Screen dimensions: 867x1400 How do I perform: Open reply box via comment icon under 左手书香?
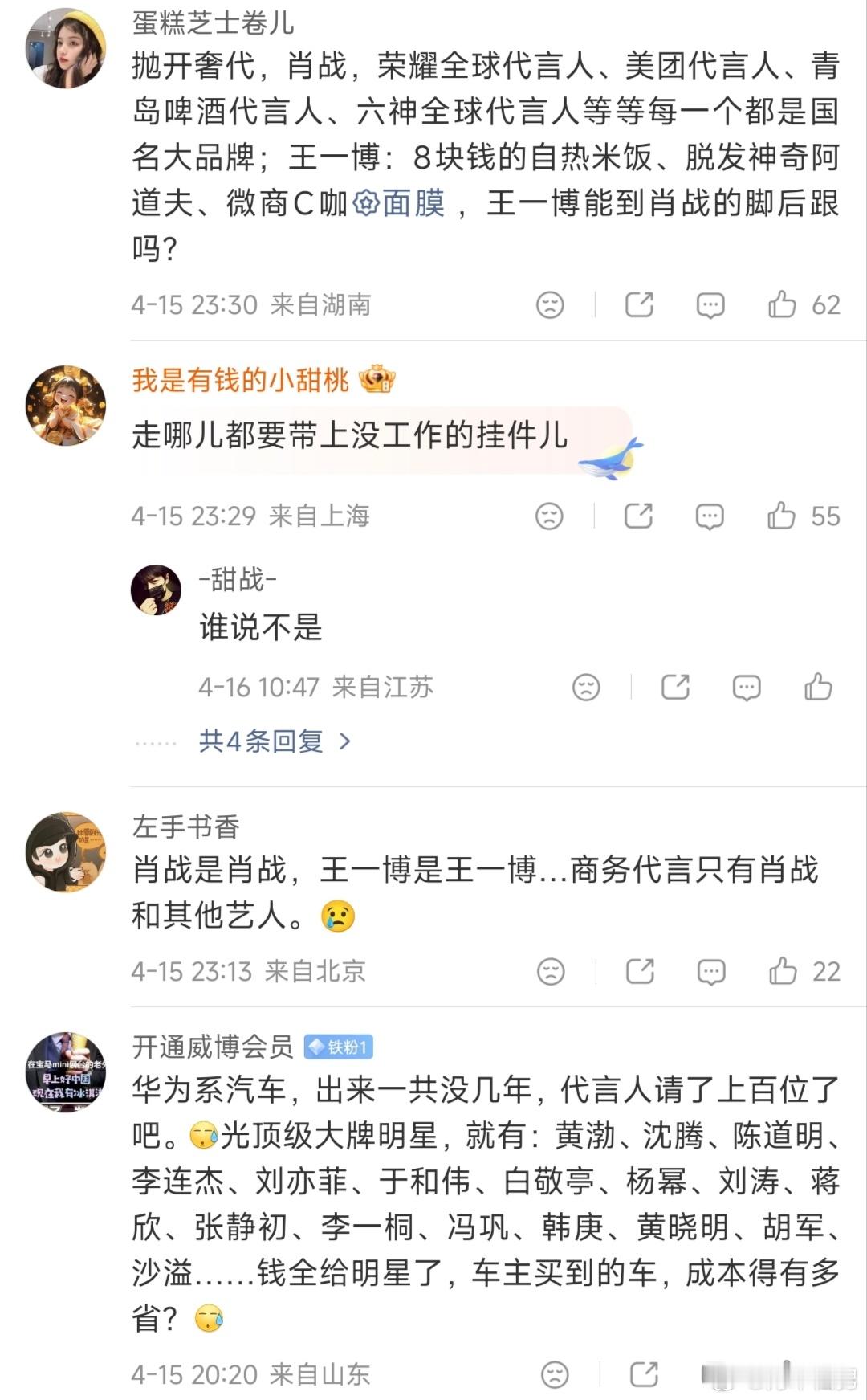coord(710,972)
